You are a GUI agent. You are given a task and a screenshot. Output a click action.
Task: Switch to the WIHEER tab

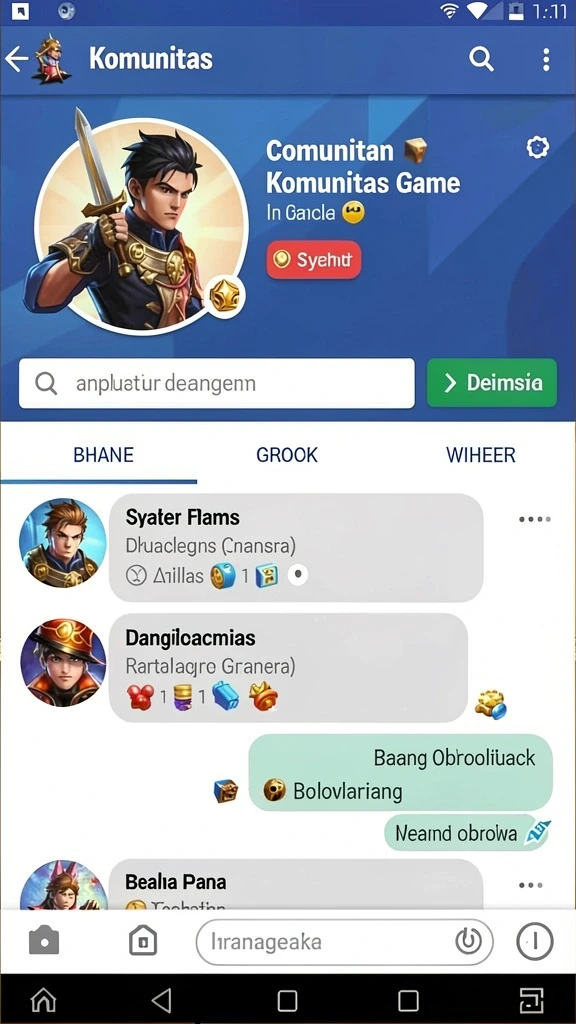click(x=481, y=455)
